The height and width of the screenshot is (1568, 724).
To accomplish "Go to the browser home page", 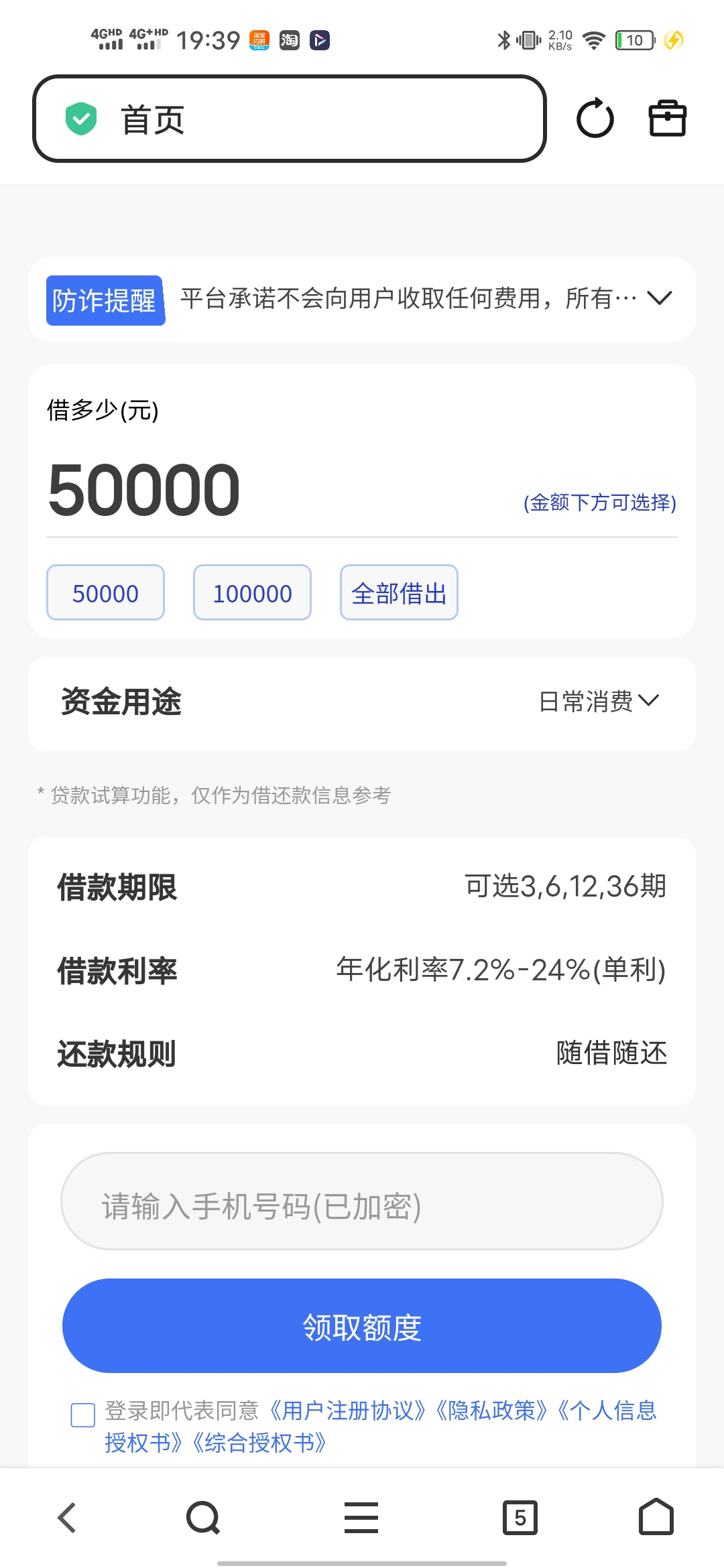I will click(x=656, y=1518).
